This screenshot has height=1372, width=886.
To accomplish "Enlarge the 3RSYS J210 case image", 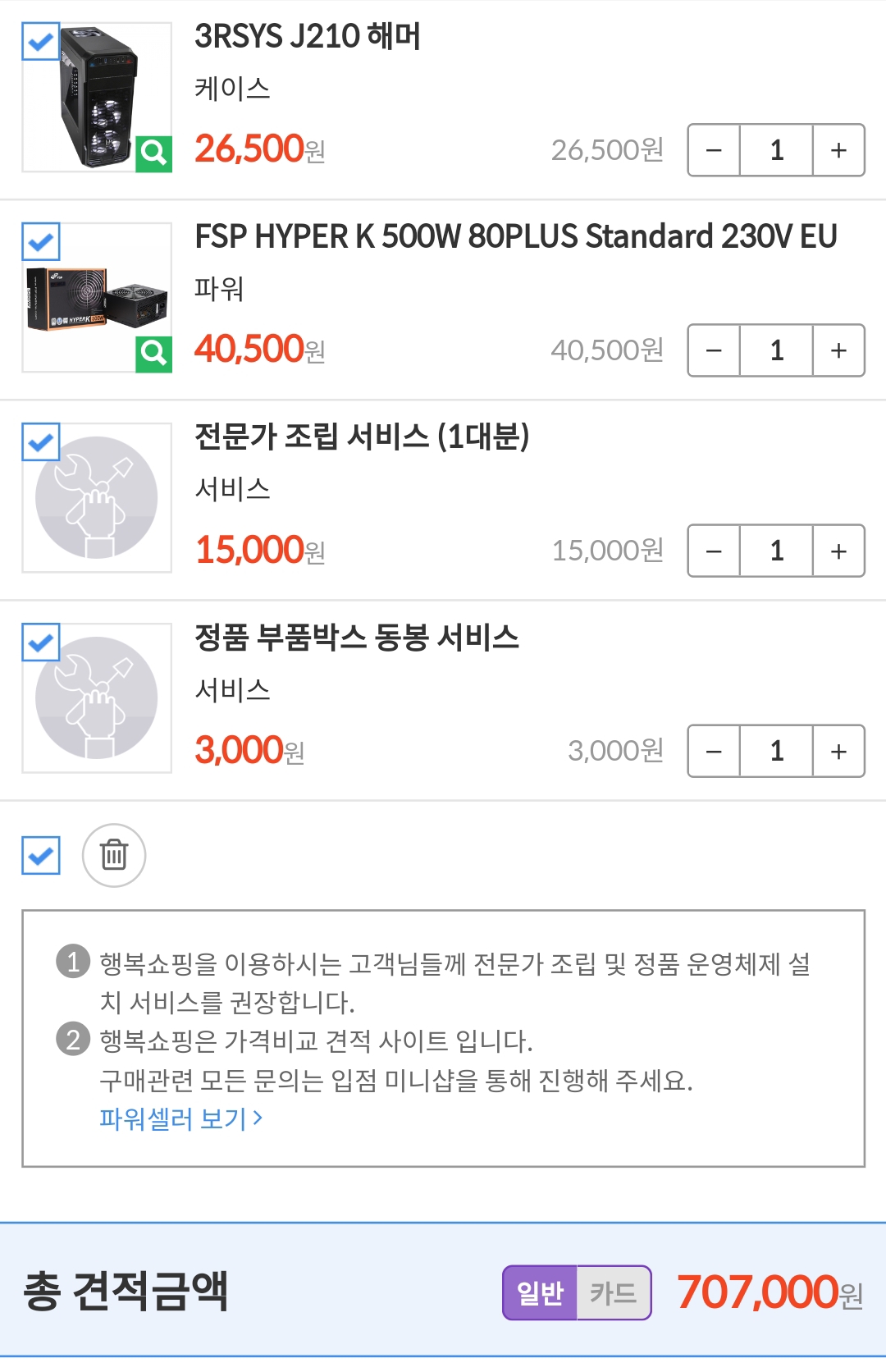I will (x=153, y=153).
